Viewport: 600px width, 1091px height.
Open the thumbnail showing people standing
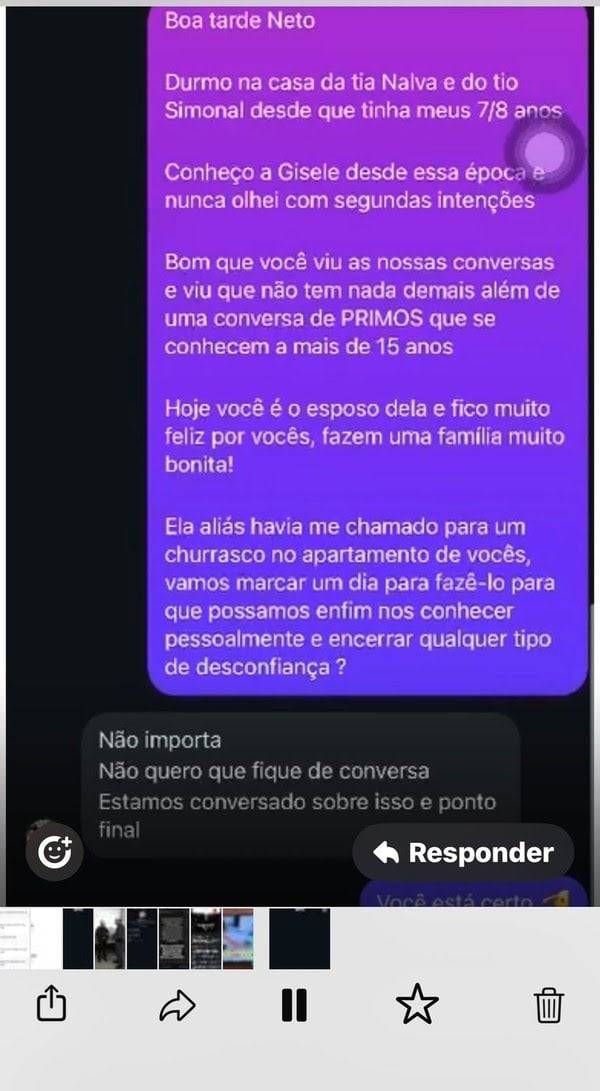coord(109,939)
